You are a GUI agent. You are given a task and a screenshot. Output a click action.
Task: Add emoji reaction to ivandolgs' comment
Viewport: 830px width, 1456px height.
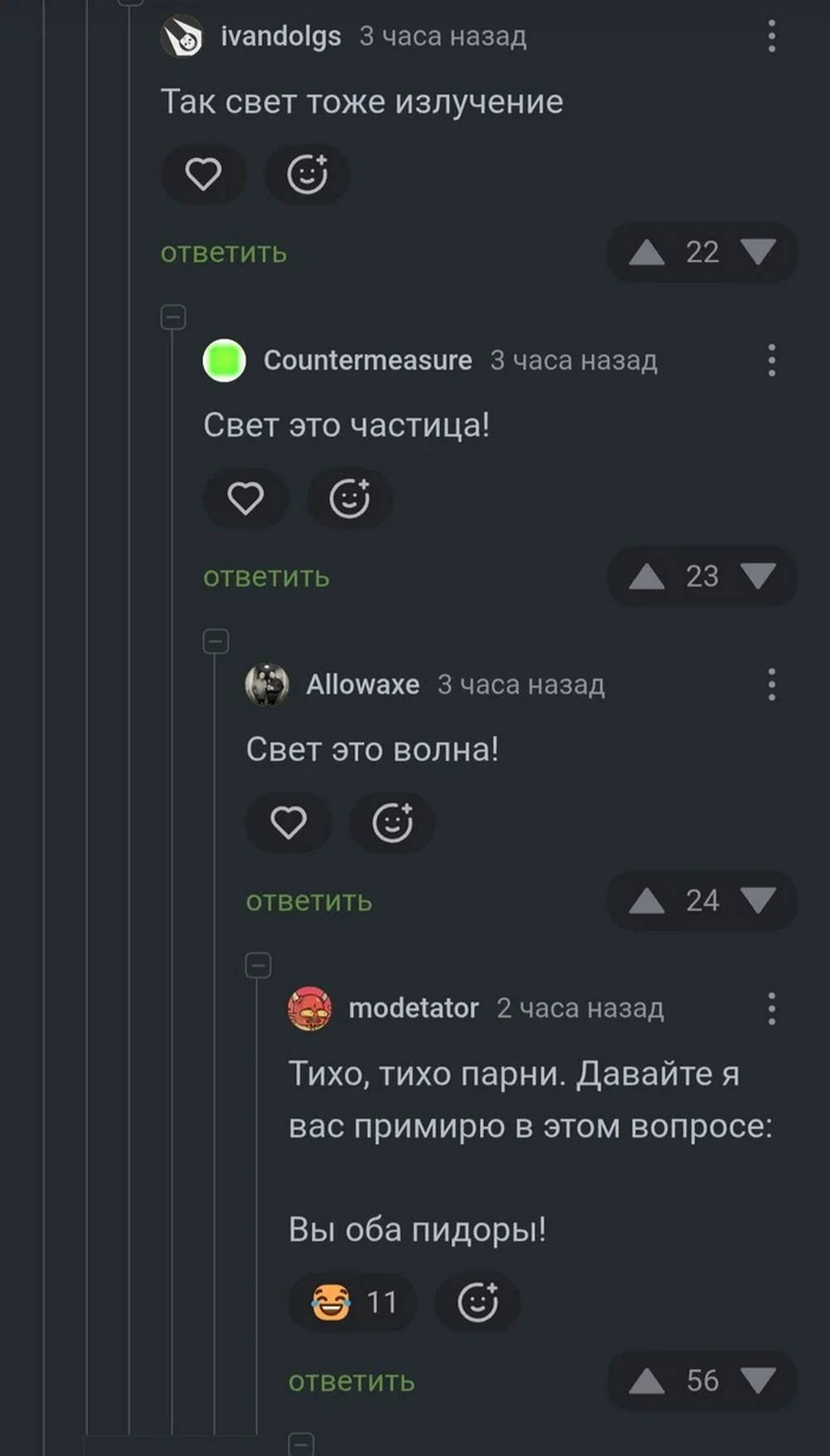tap(307, 174)
